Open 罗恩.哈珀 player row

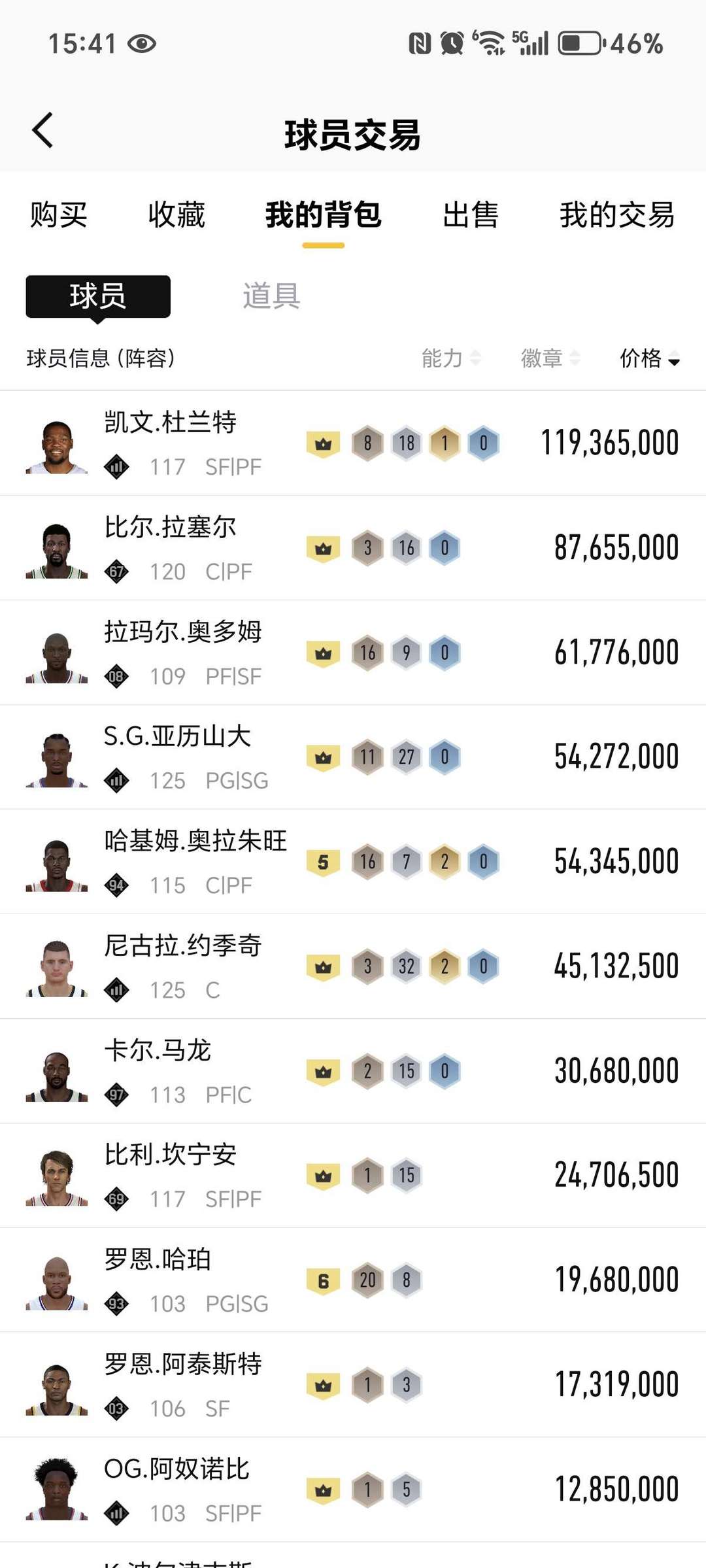(x=353, y=1280)
